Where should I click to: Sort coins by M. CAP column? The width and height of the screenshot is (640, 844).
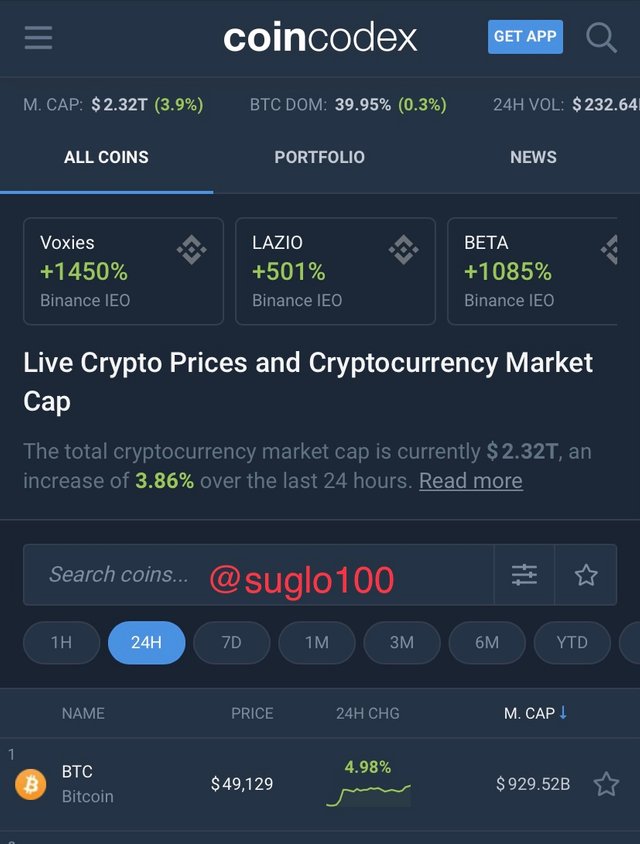click(535, 713)
